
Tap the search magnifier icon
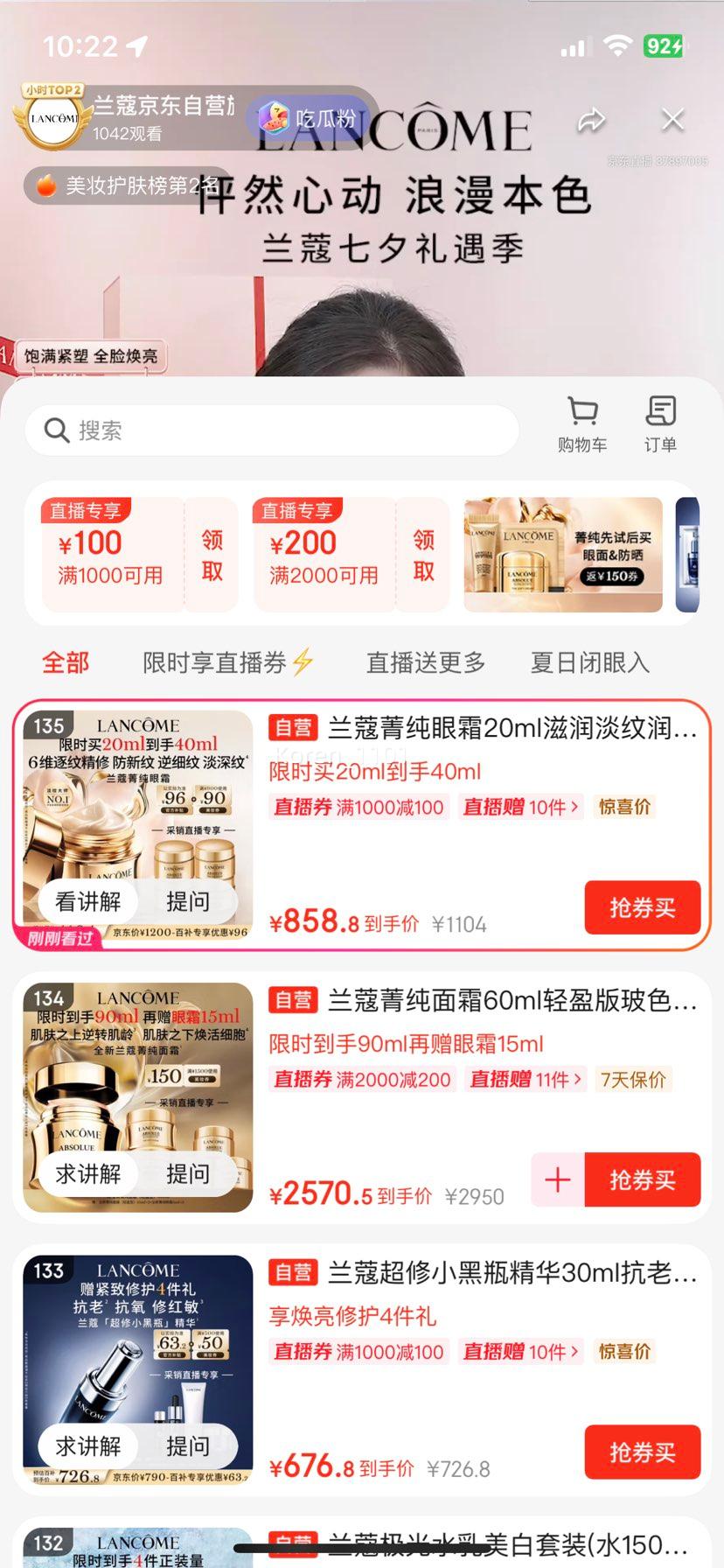56,430
